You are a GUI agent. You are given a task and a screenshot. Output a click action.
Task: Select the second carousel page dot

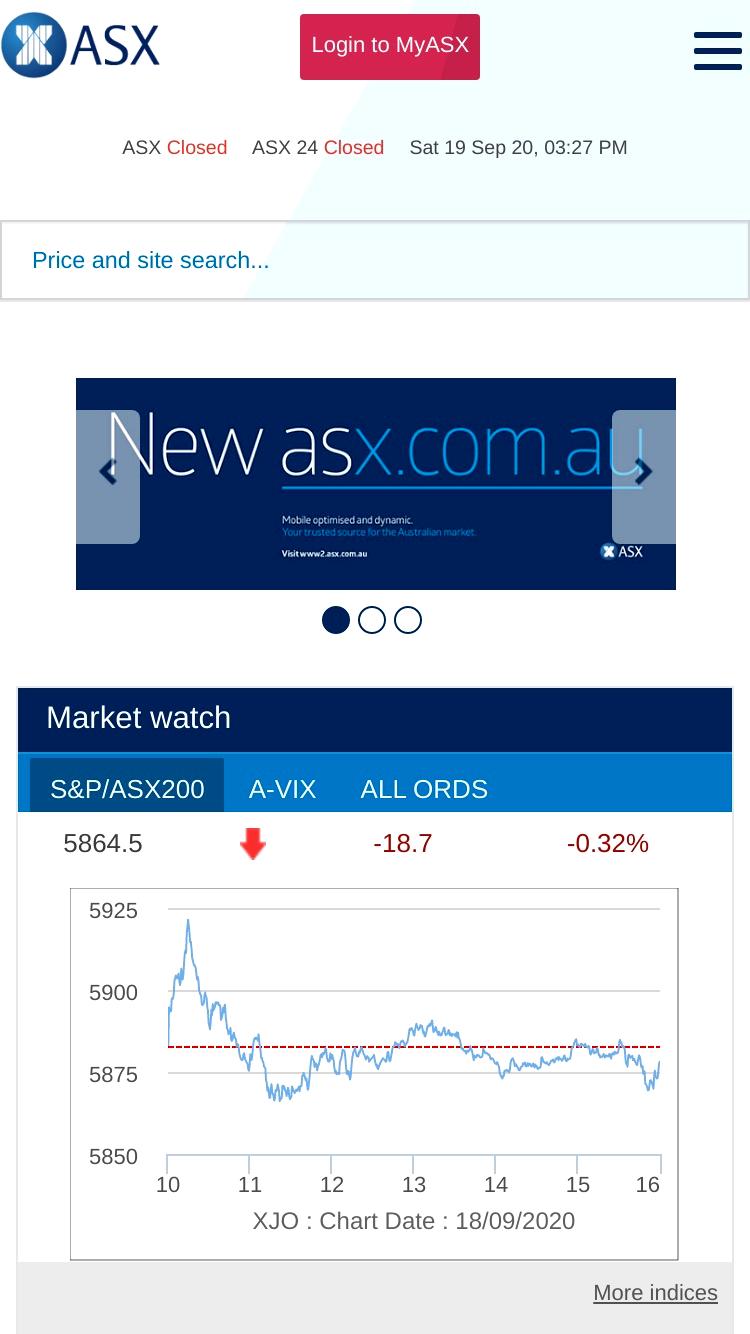[x=372, y=620]
